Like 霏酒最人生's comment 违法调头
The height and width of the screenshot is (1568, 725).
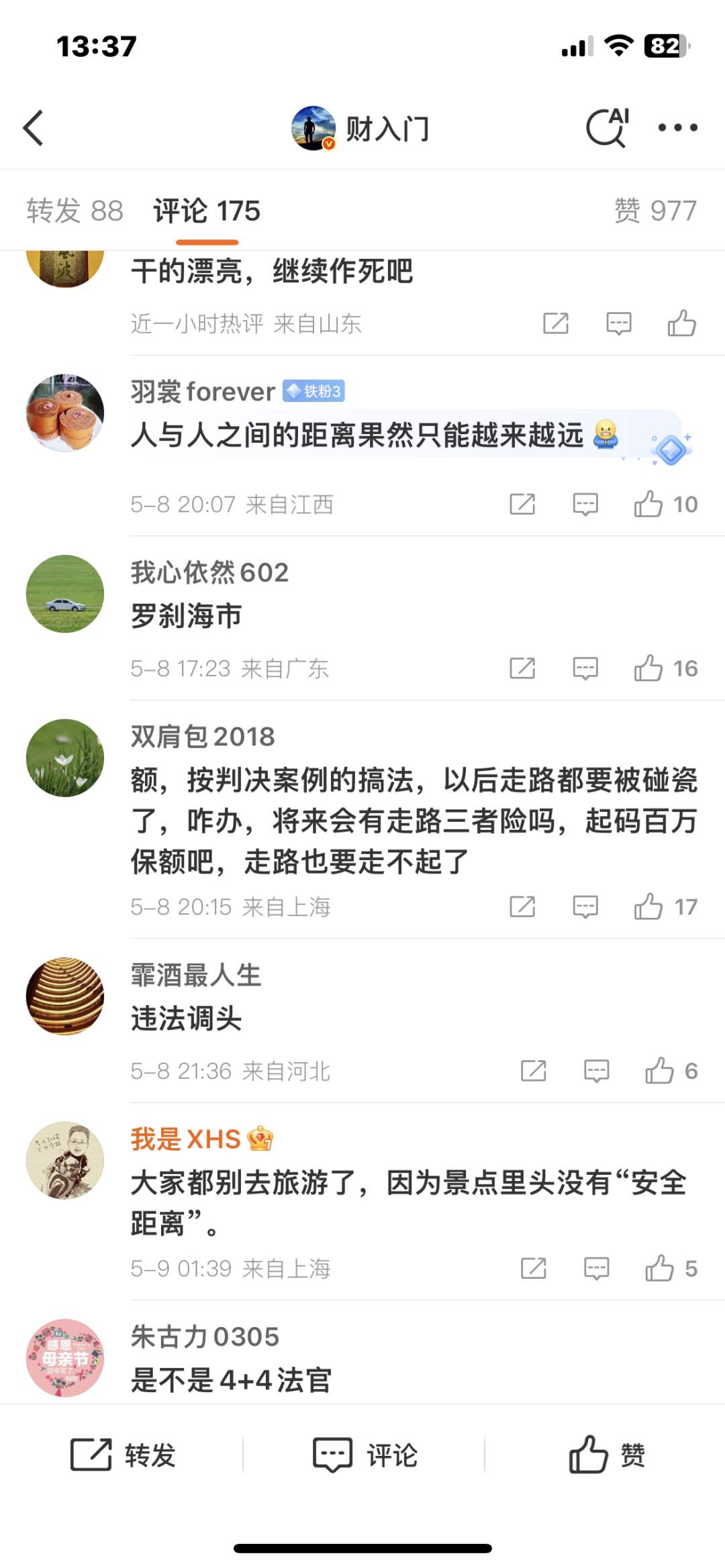click(660, 1071)
